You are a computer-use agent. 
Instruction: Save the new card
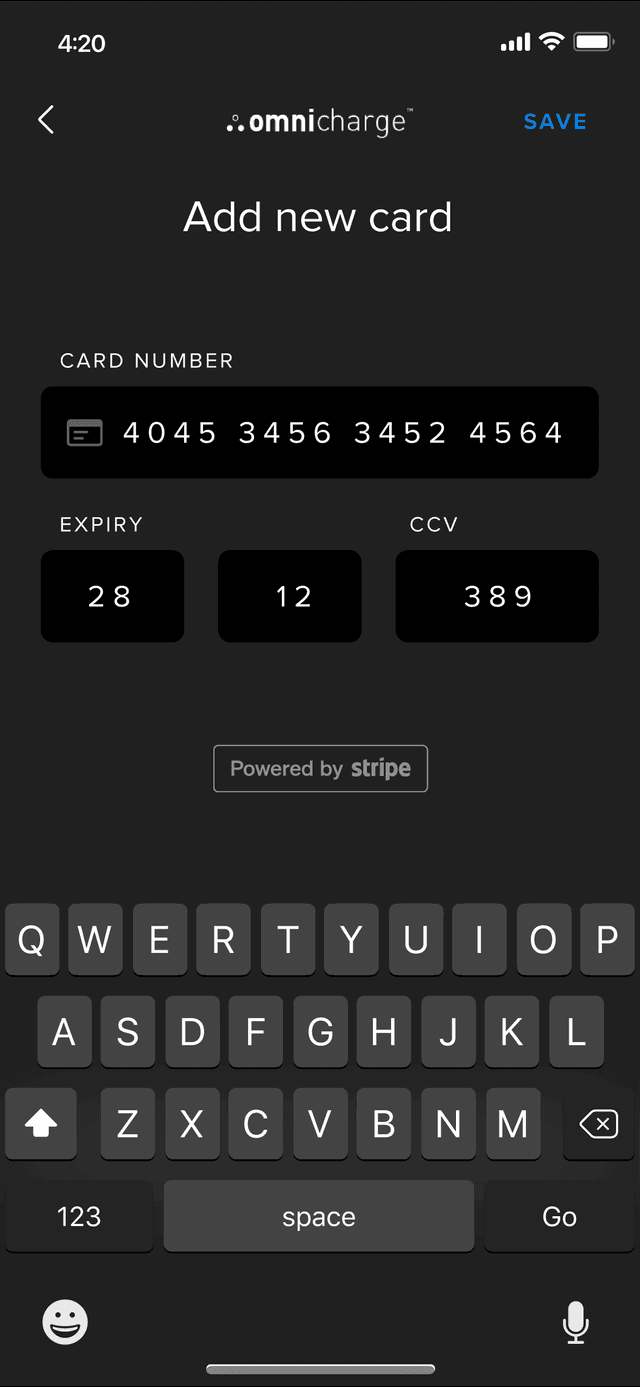click(x=555, y=121)
